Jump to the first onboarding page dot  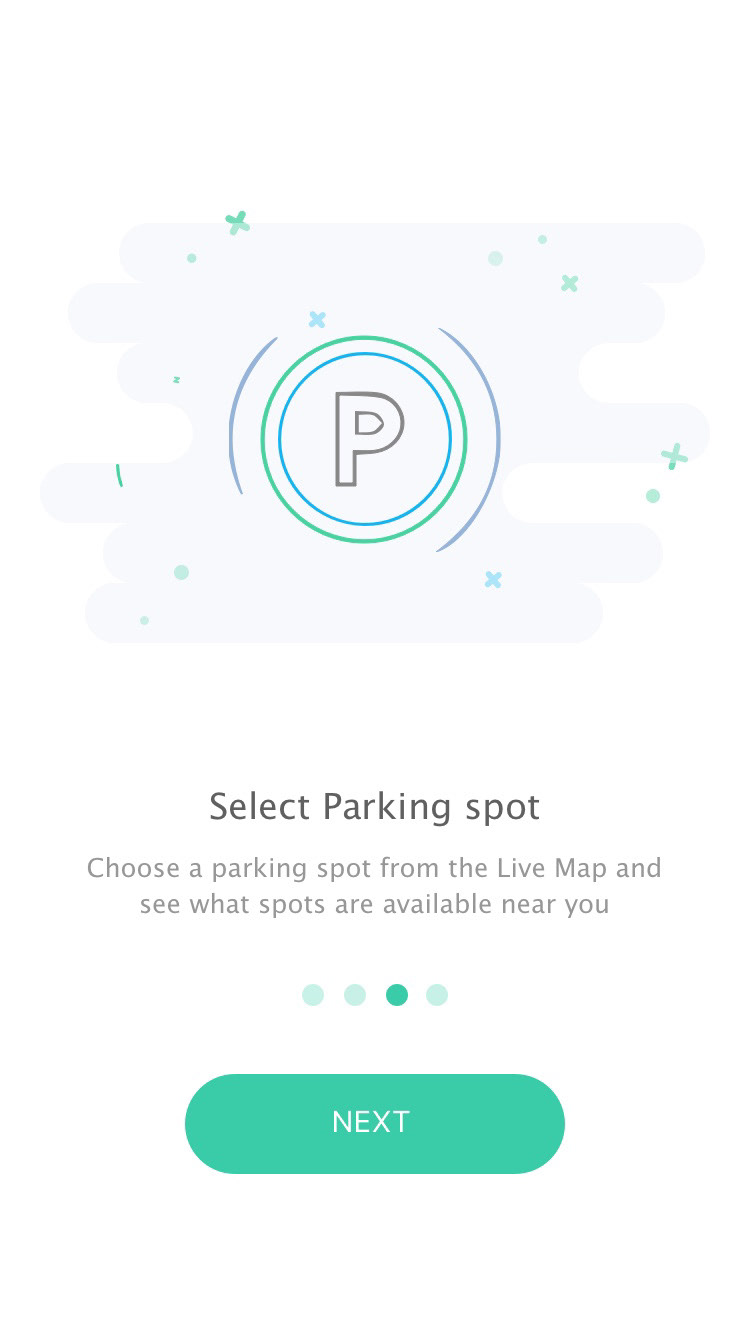pyautogui.click(x=313, y=995)
